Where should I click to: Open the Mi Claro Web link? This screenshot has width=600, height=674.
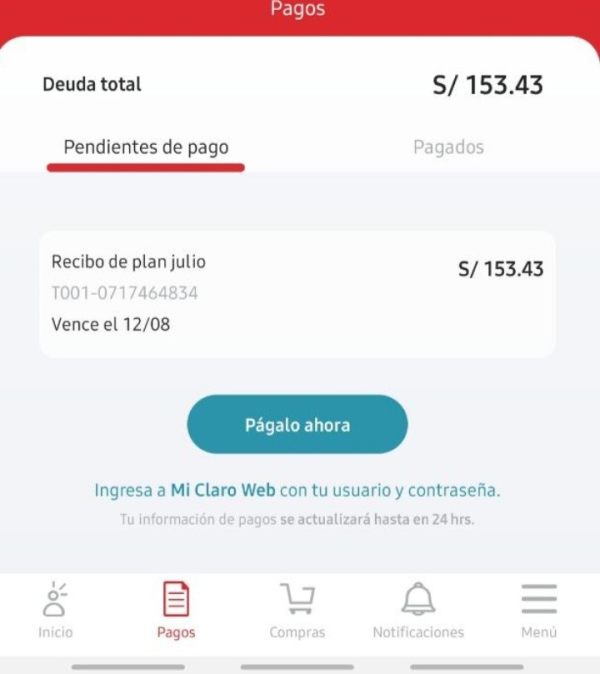(x=223, y=490)
